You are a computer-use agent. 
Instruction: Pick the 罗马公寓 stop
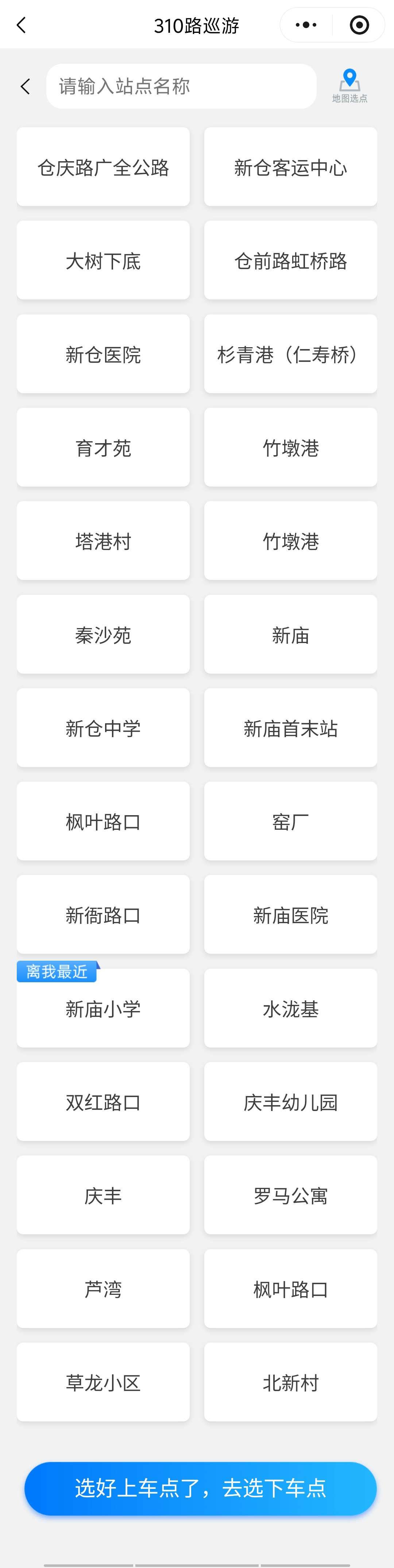point(290,1196)
